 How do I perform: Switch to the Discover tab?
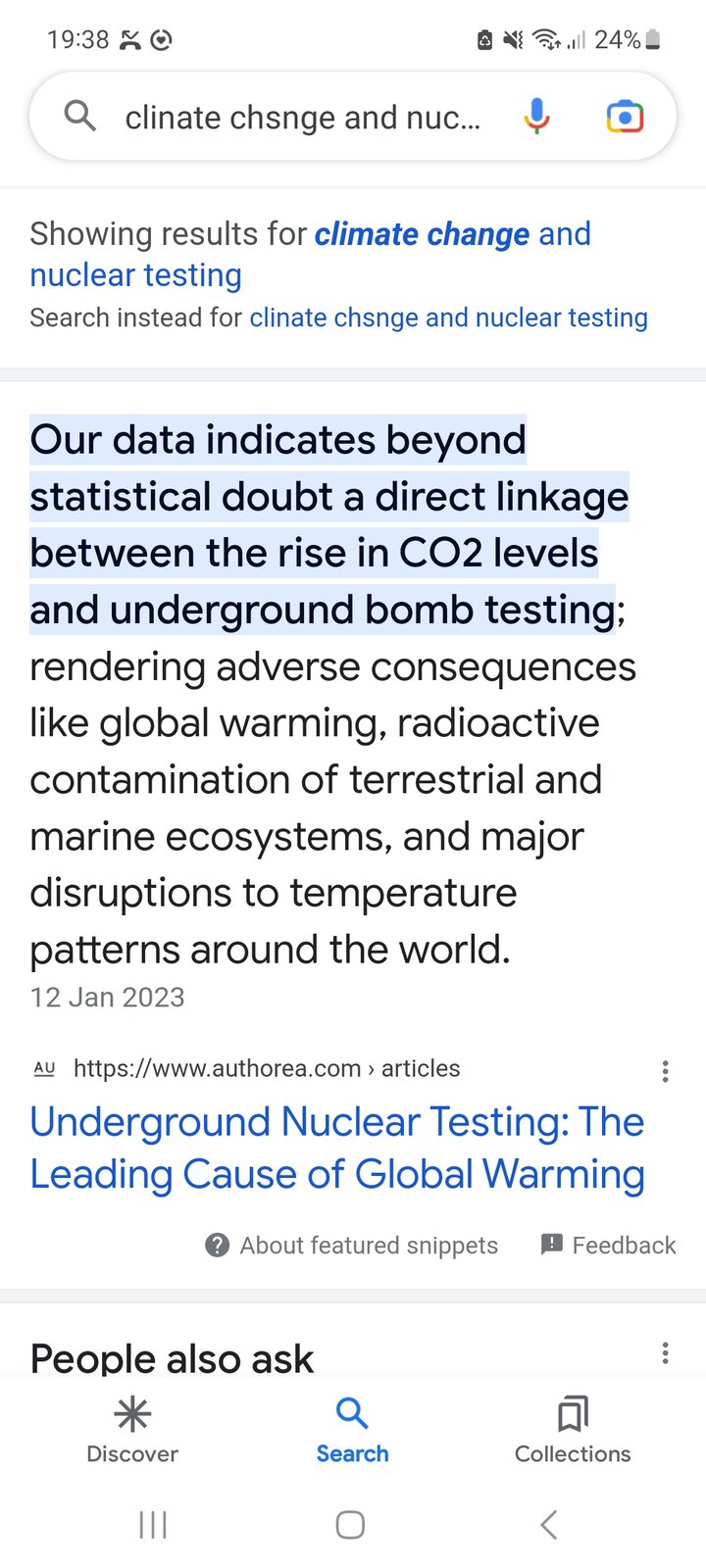tap(132, 1431)
